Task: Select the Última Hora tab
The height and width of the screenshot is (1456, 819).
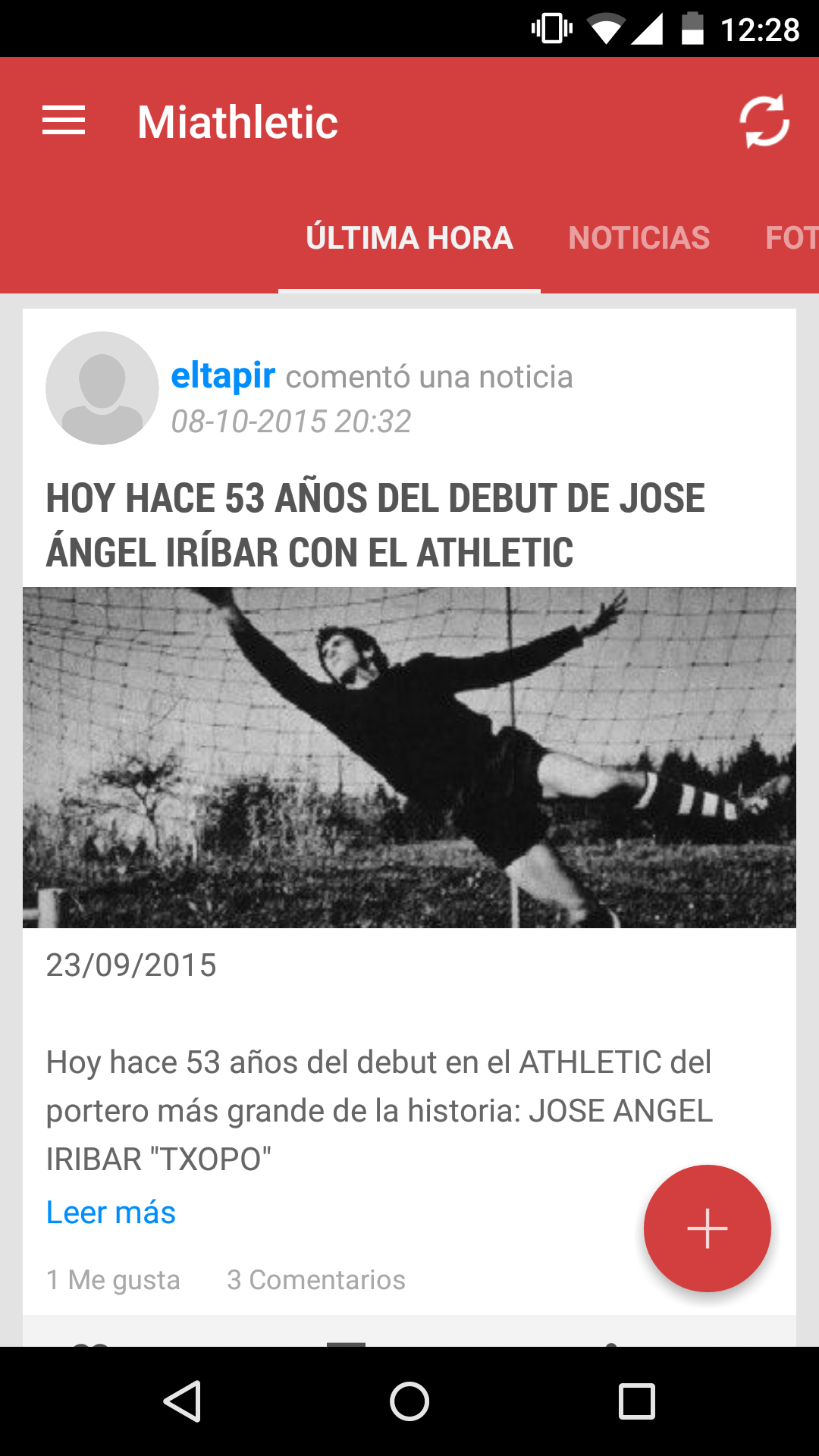Action: click(409, 238)
